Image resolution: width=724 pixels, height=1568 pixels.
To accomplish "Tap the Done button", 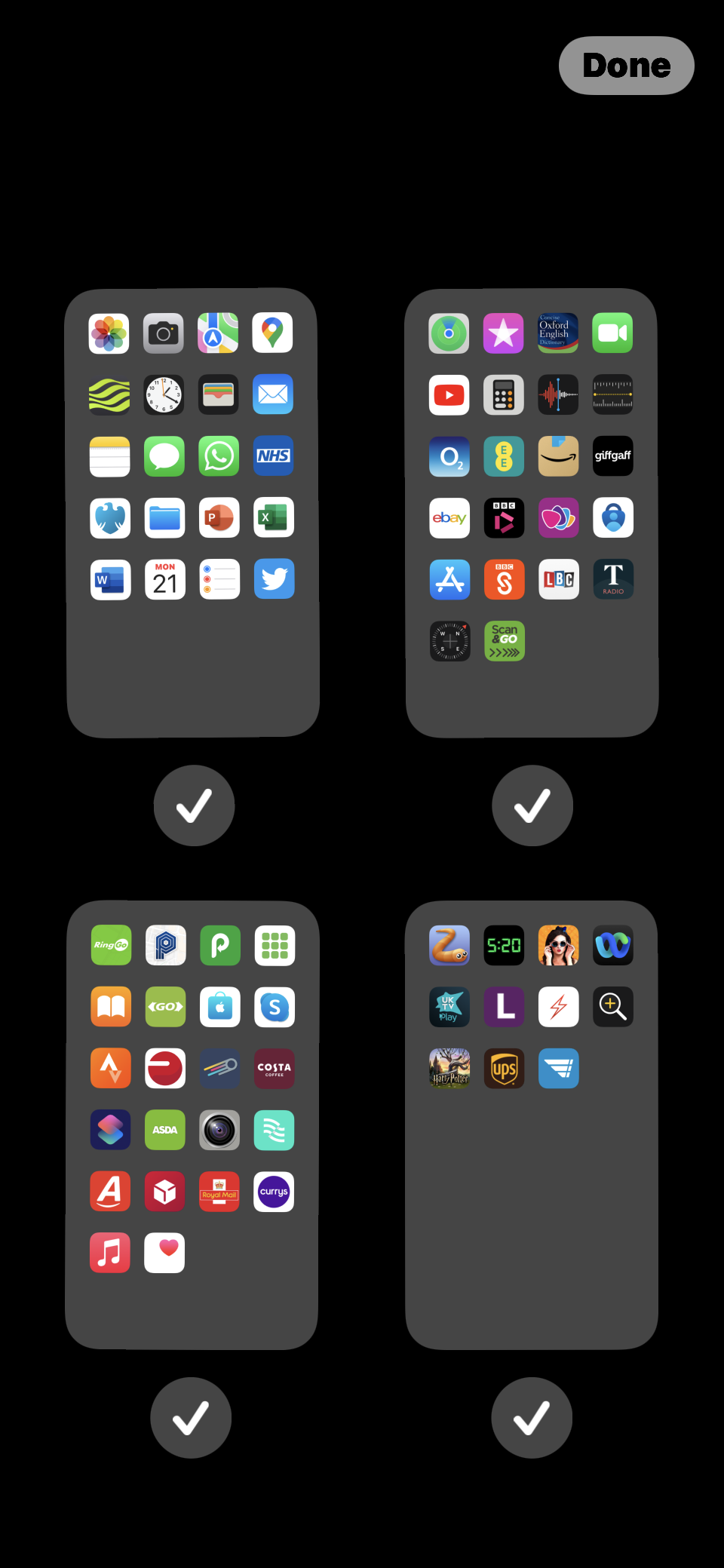I will coord(626,66).
